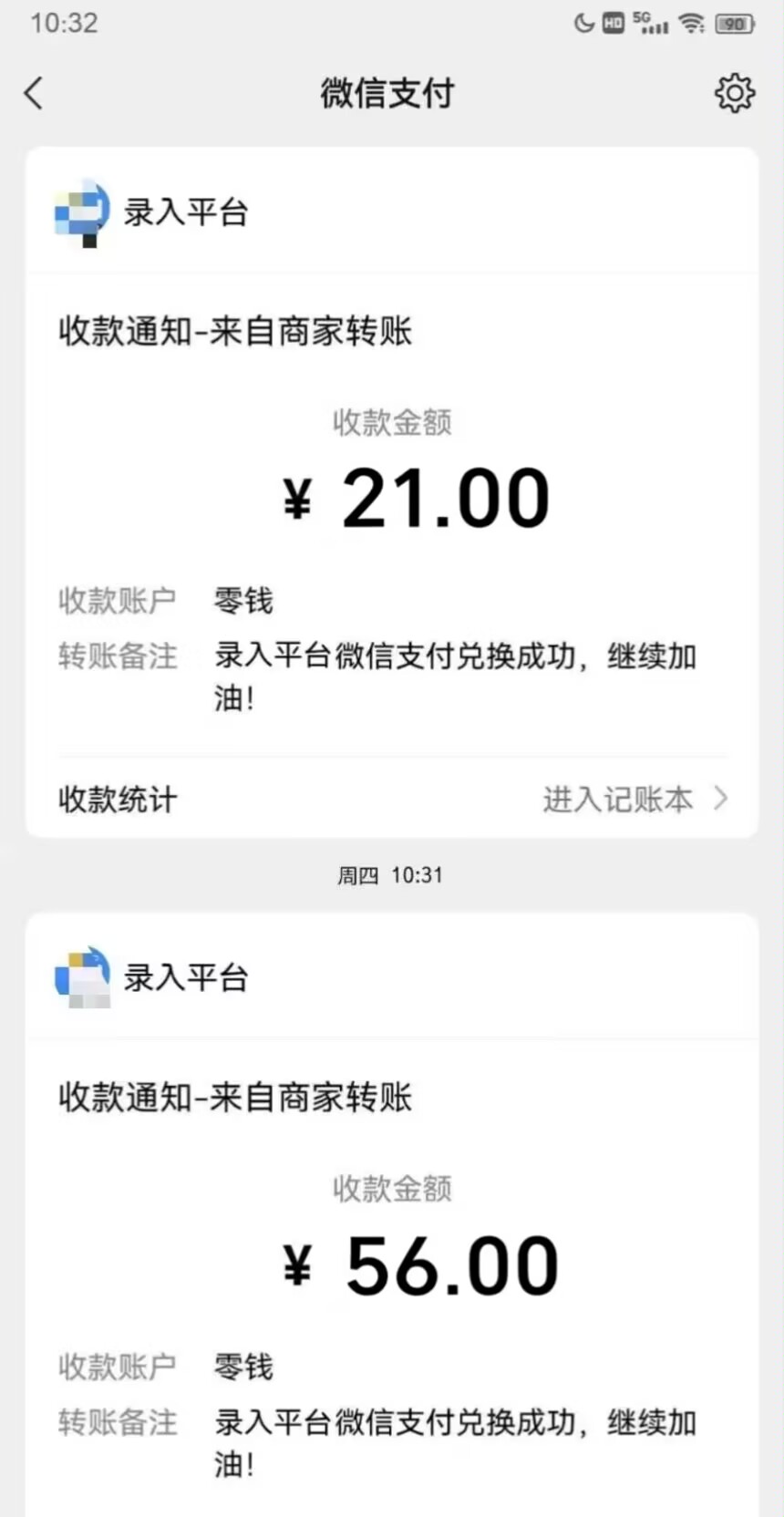Open 进入记账本 link
Image resolution: width=784 pixels, height=1517 pixels.
634,800
